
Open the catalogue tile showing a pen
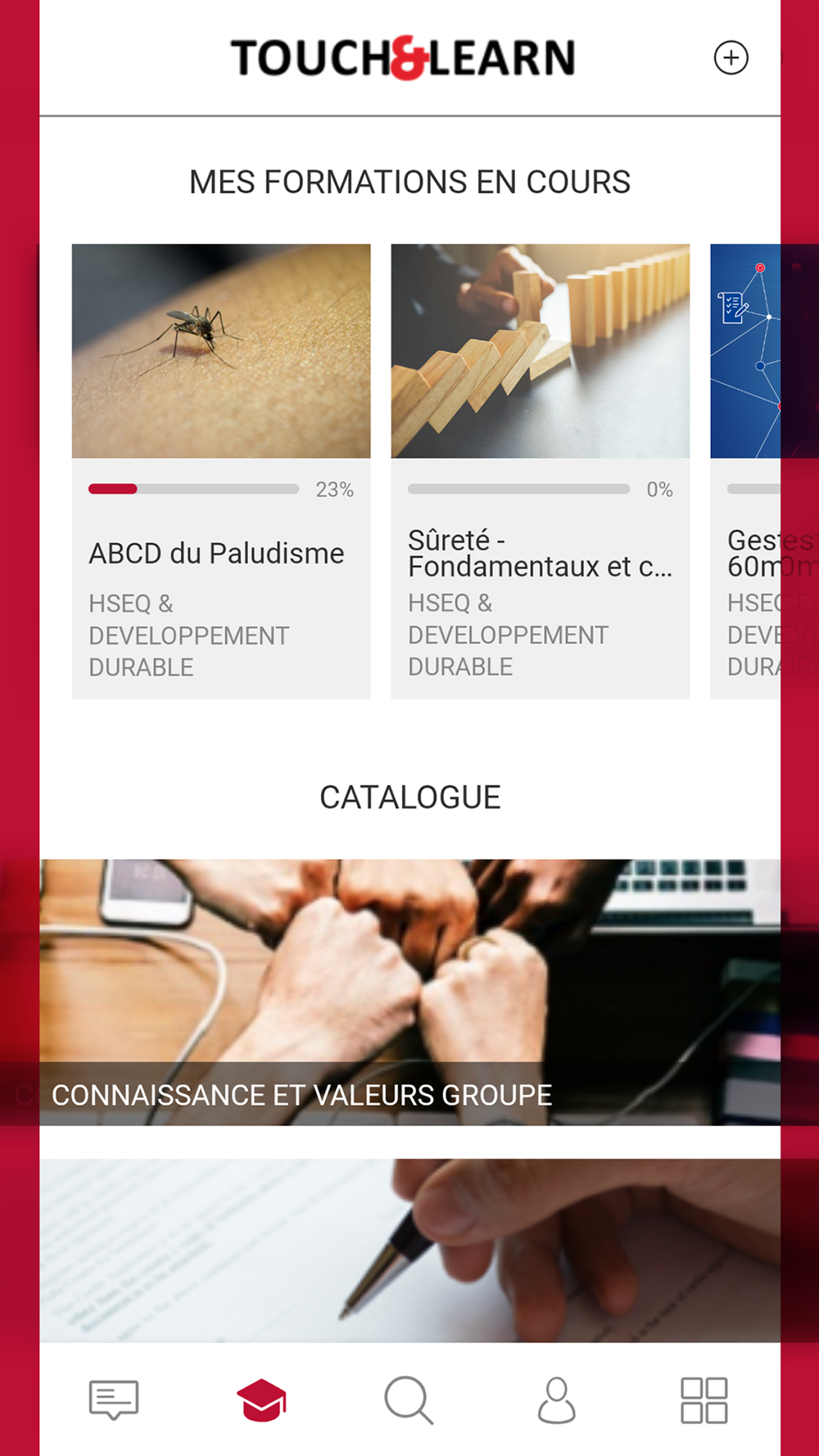[409, 1249]
